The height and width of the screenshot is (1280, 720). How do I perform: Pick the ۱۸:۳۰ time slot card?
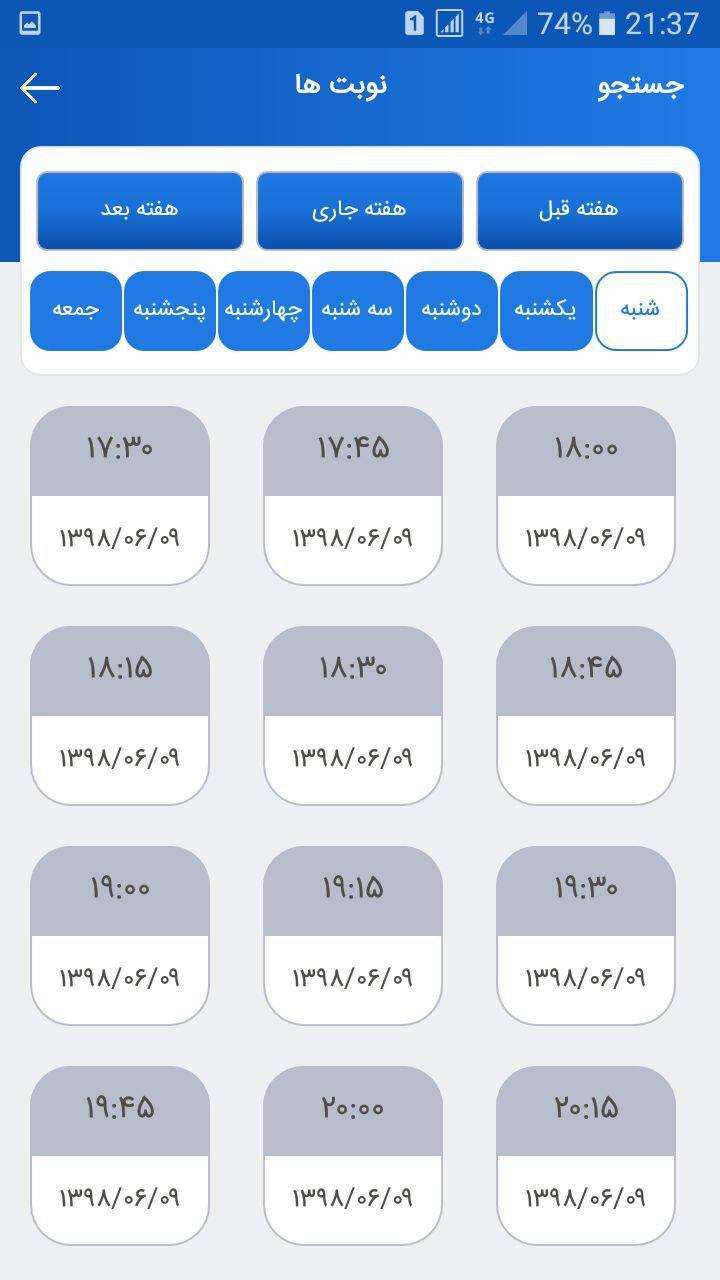(353, 715)
